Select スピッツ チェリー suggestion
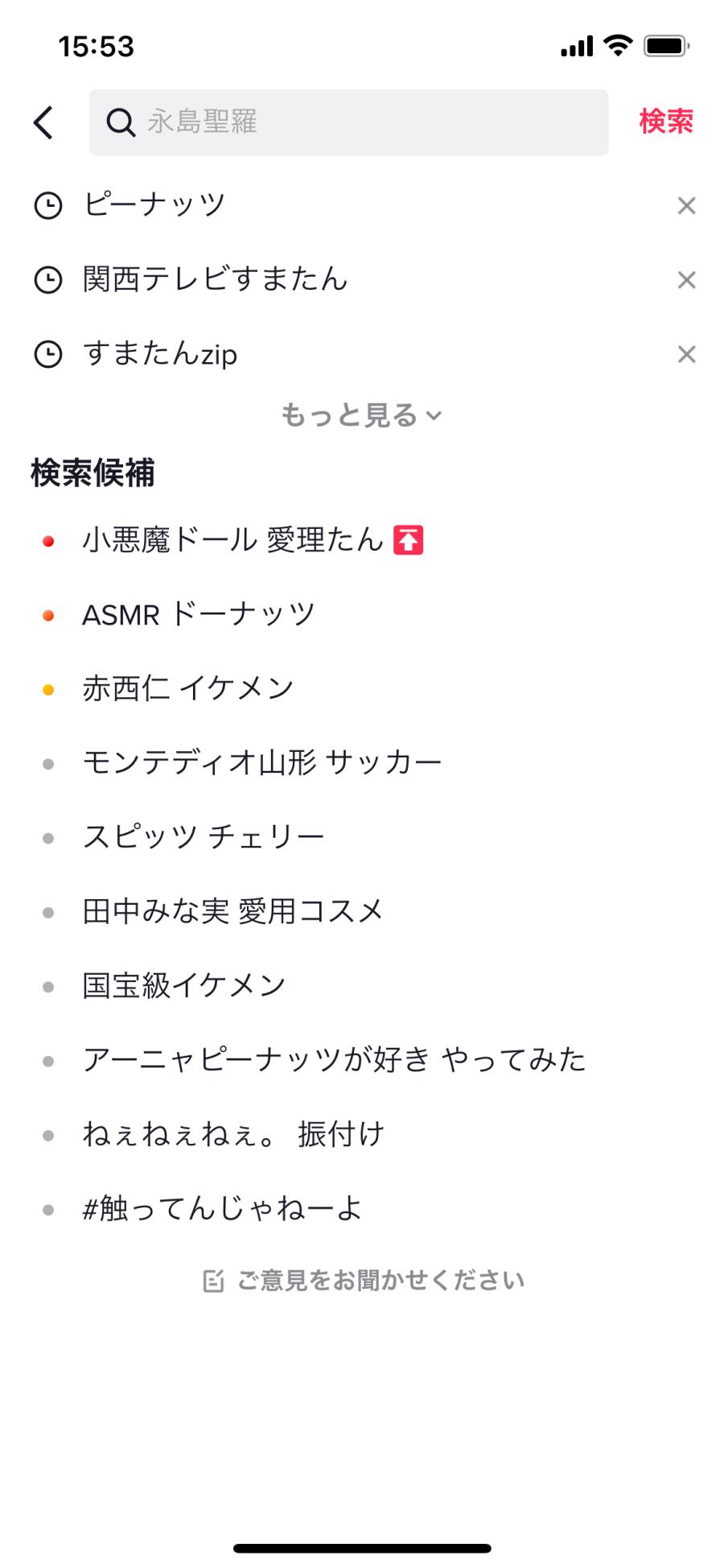724x1568 pixels. 204,837
